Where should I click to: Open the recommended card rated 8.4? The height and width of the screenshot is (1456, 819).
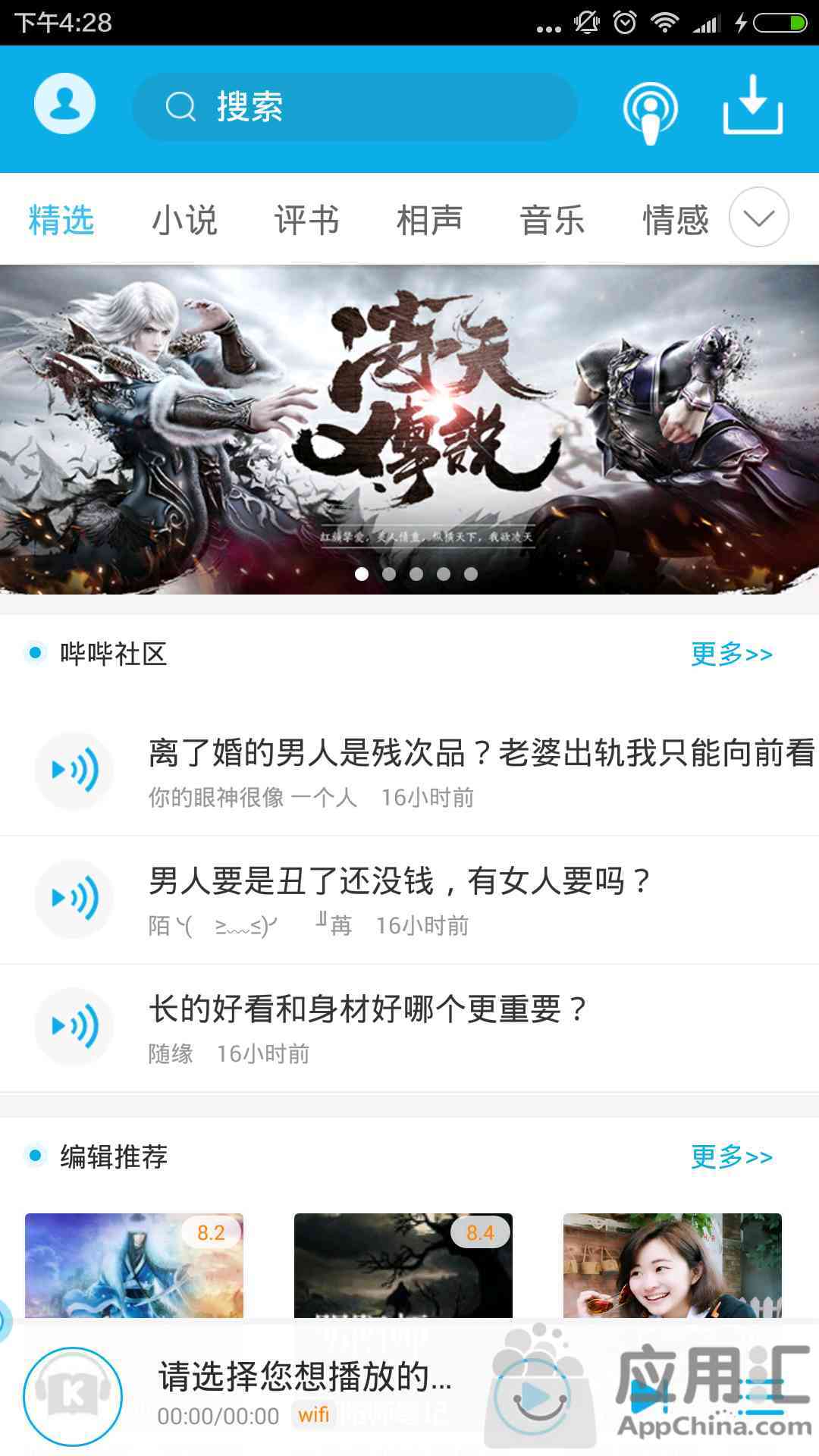403,1265
